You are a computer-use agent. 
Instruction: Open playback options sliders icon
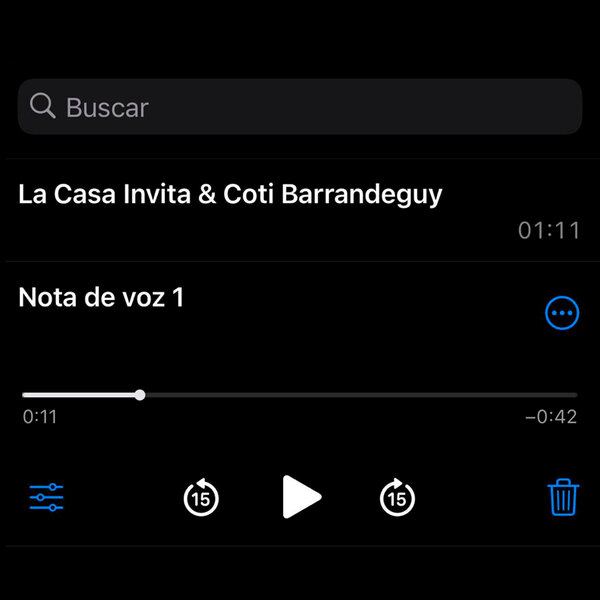(x=46, y=497)
